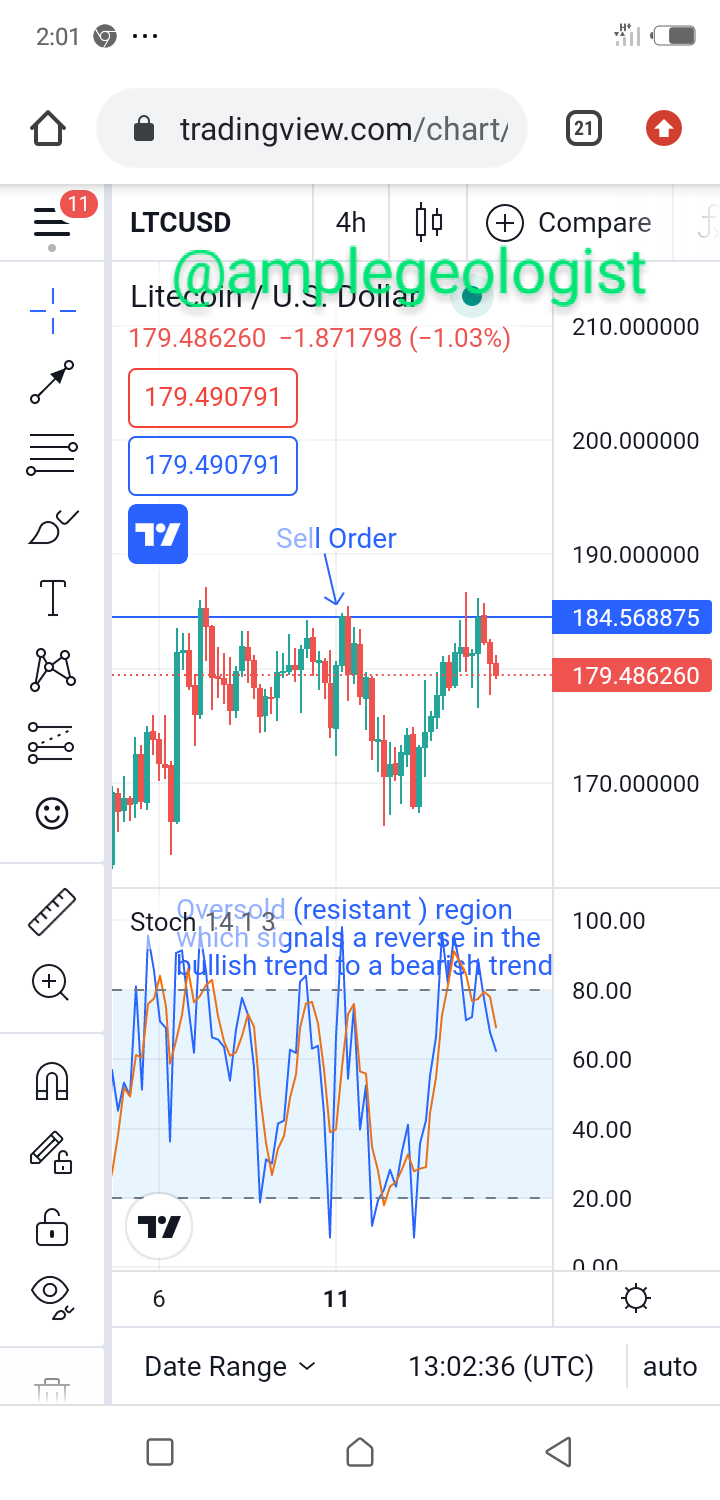Screen dimensions: 720x1500
Task: Select the ruler measure tool
Action: pos(52,911)
